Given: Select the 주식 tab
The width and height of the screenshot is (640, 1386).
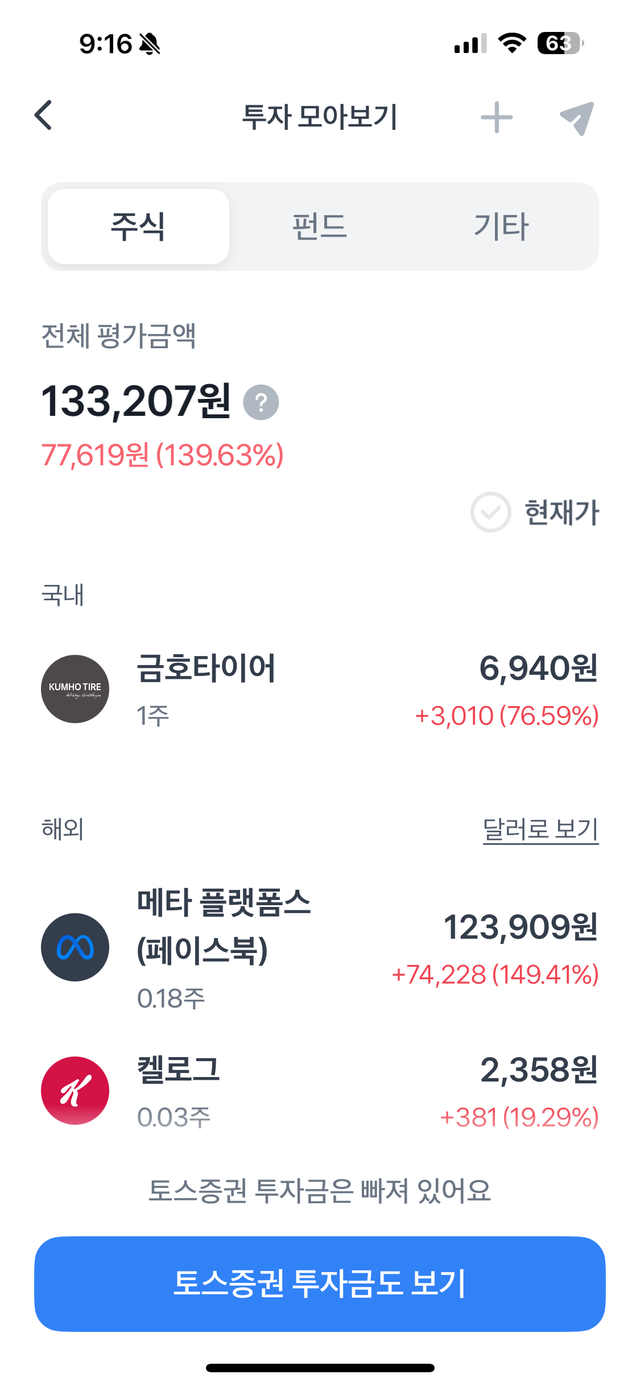Looking at the screenshot, I should [x=138, y=227].
